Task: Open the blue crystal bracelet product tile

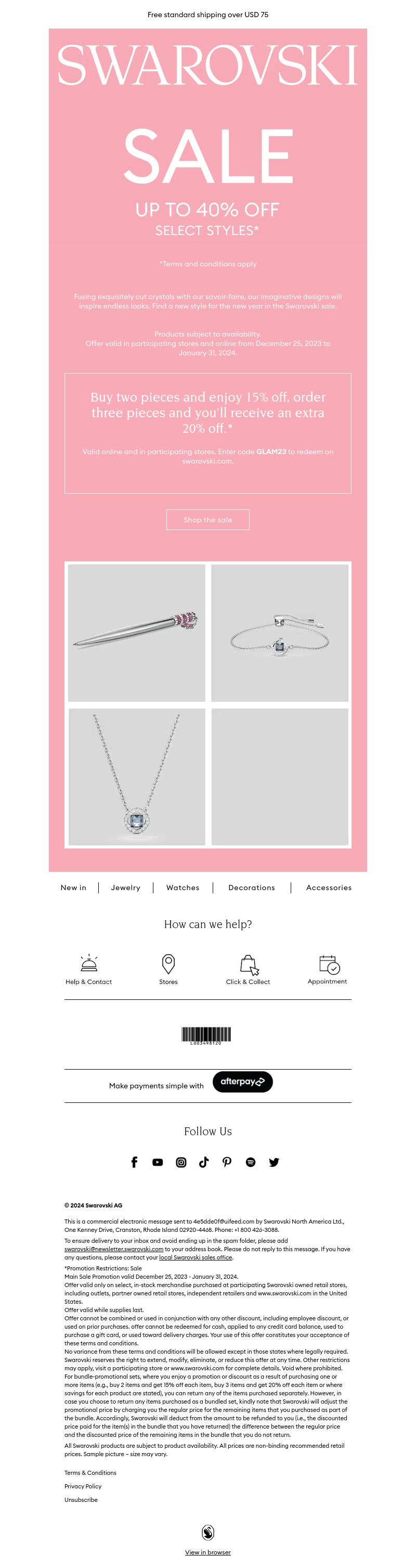Action: [279, 633]
